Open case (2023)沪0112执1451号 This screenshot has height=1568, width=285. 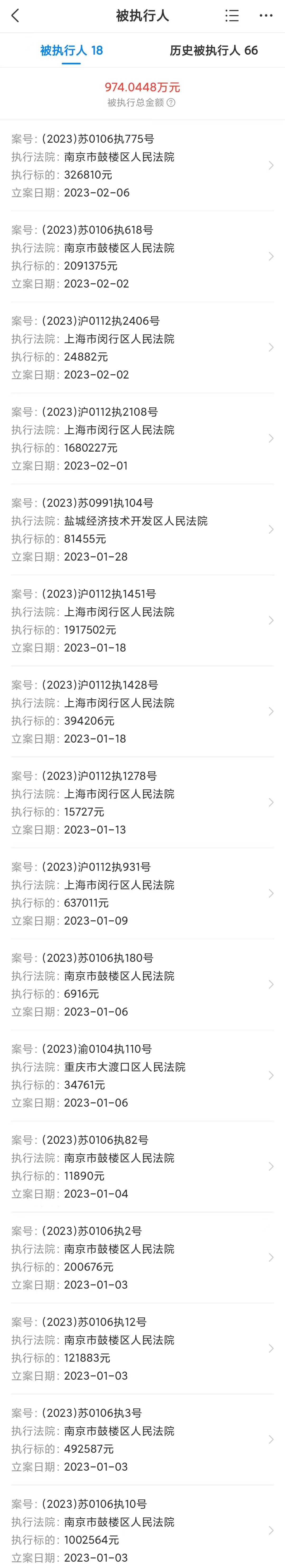pos(142,620)
